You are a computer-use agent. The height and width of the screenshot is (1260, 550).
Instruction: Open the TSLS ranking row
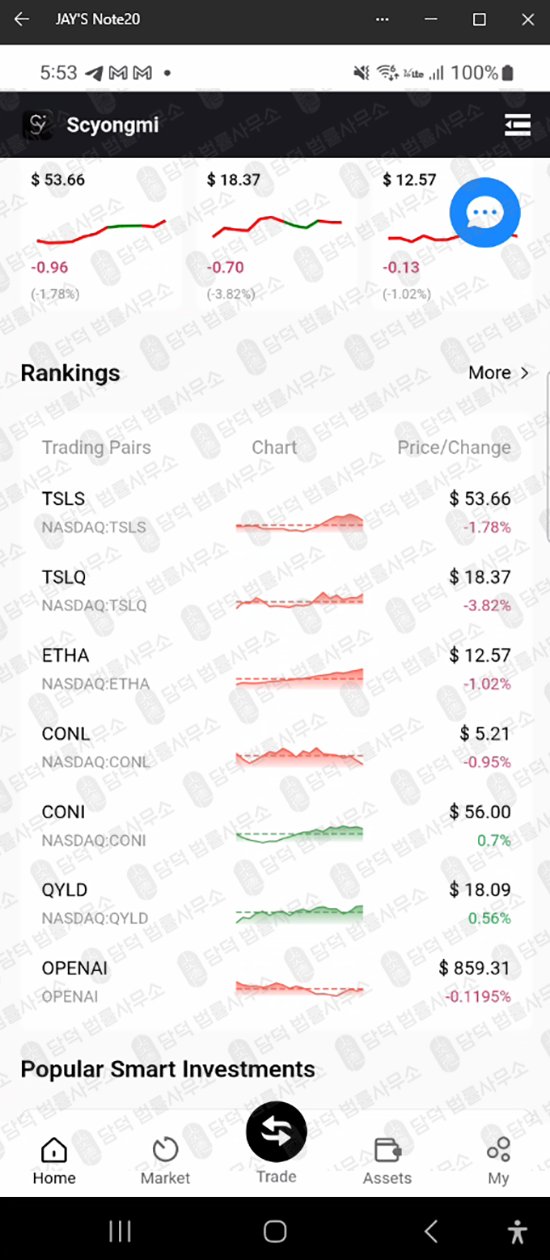276,512
